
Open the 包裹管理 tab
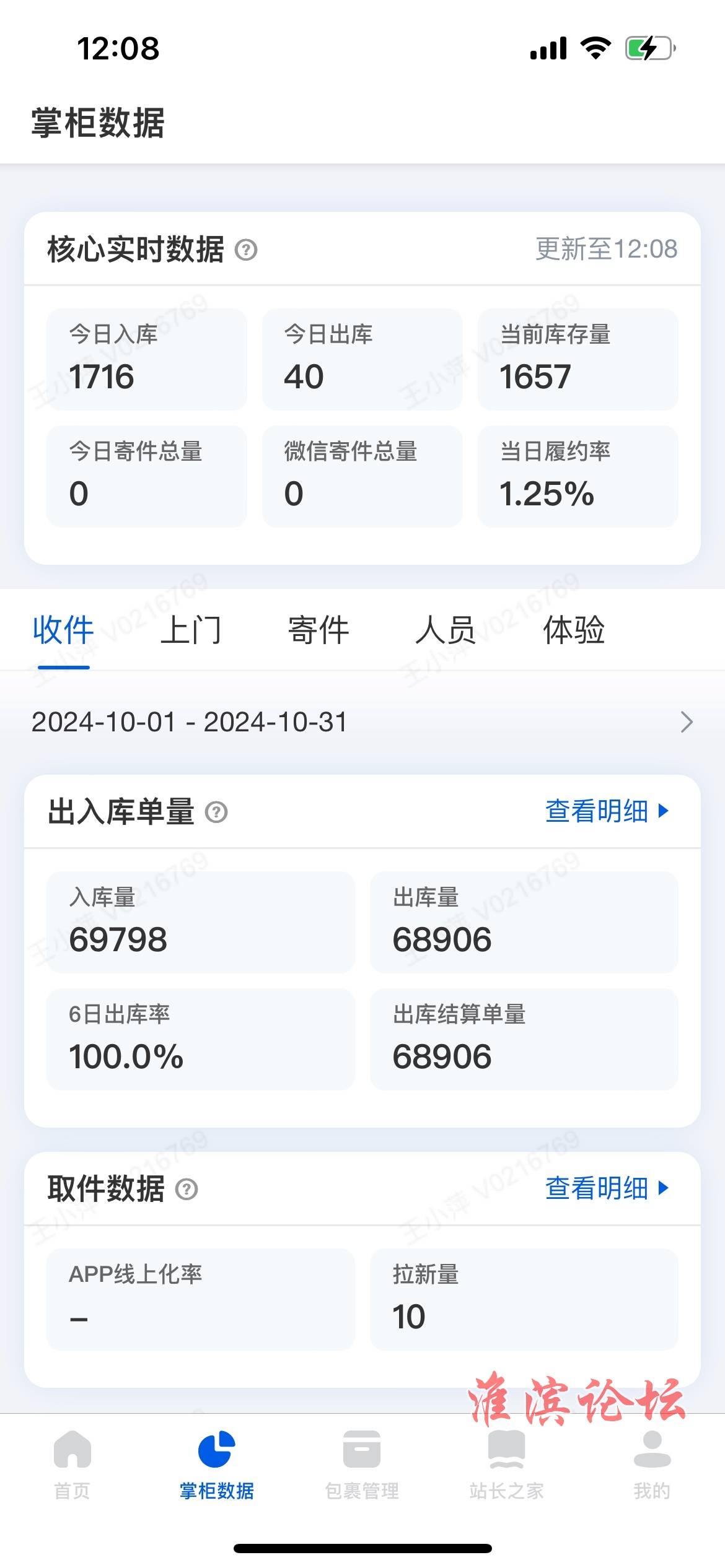[362, 1465]
